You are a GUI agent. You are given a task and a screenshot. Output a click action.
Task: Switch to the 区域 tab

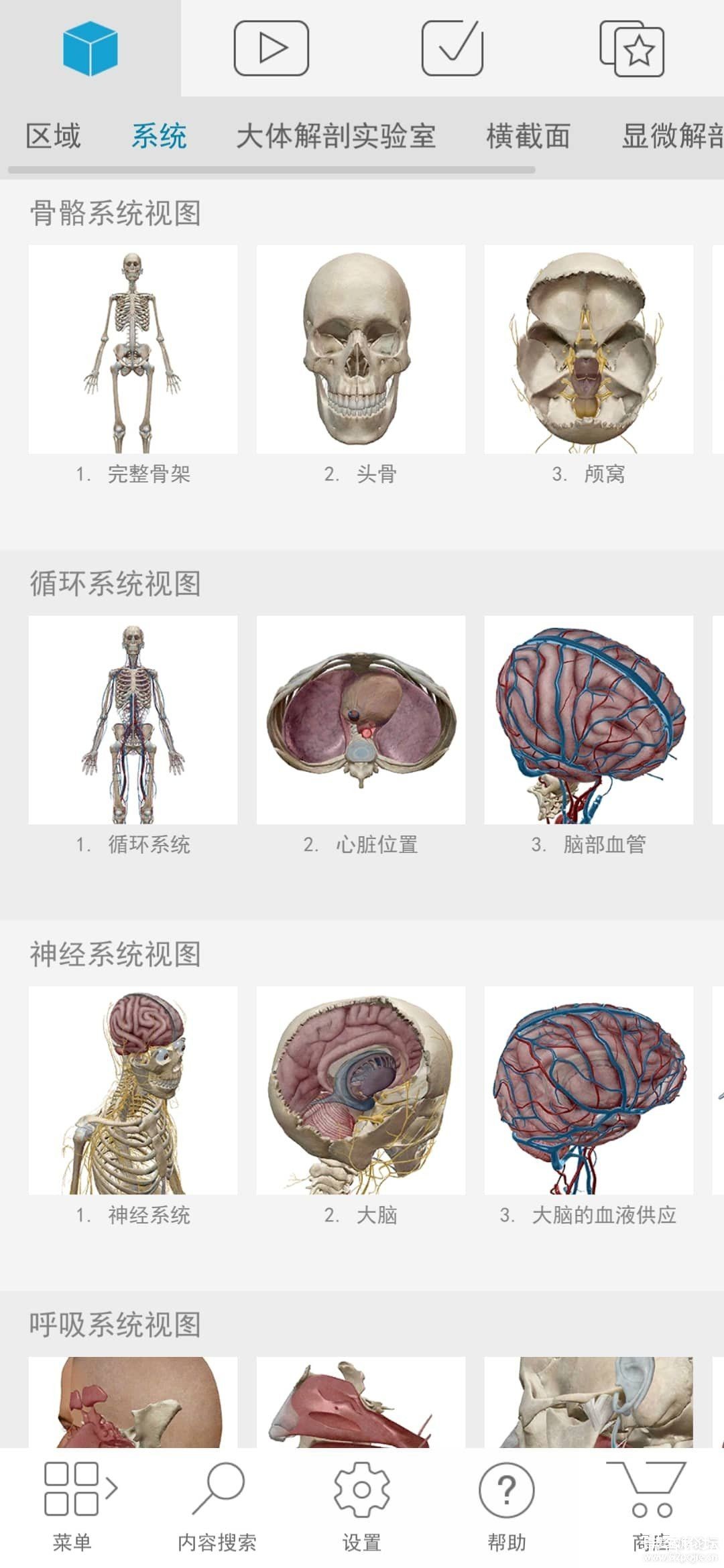click(53, 136)
